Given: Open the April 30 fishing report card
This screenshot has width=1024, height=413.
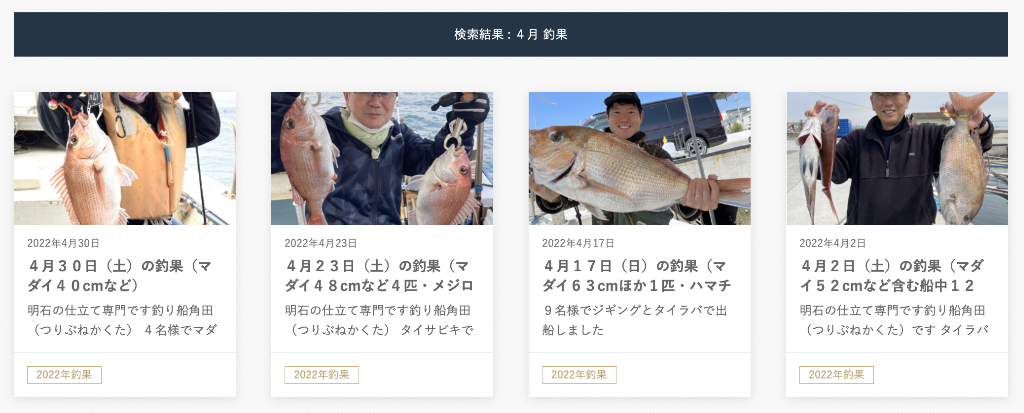Looking at the screenshot, I should [x=124, y=275].
